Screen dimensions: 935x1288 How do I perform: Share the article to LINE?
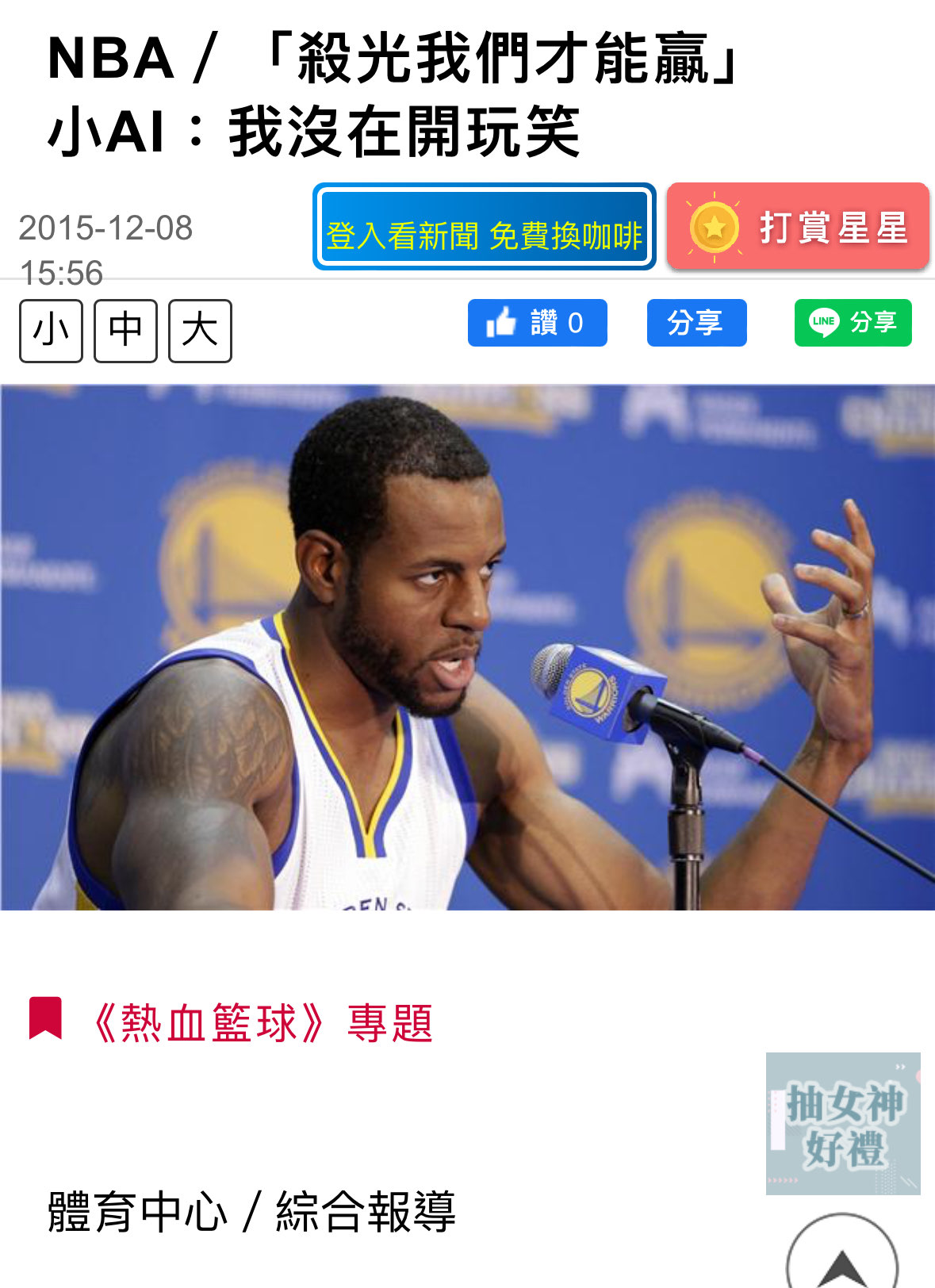click(853, 323)
